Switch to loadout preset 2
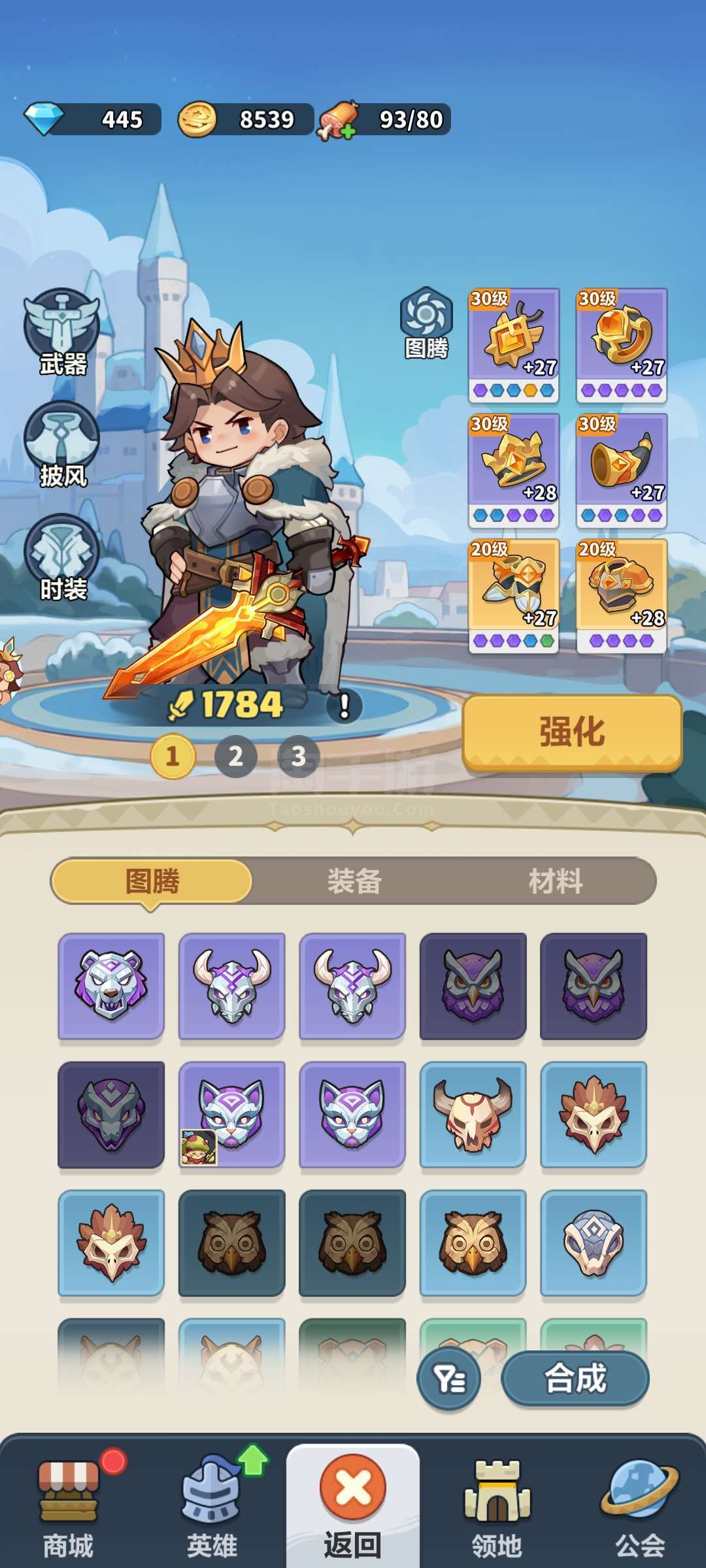Screen dimensions: 706x1568 (235, 757)
